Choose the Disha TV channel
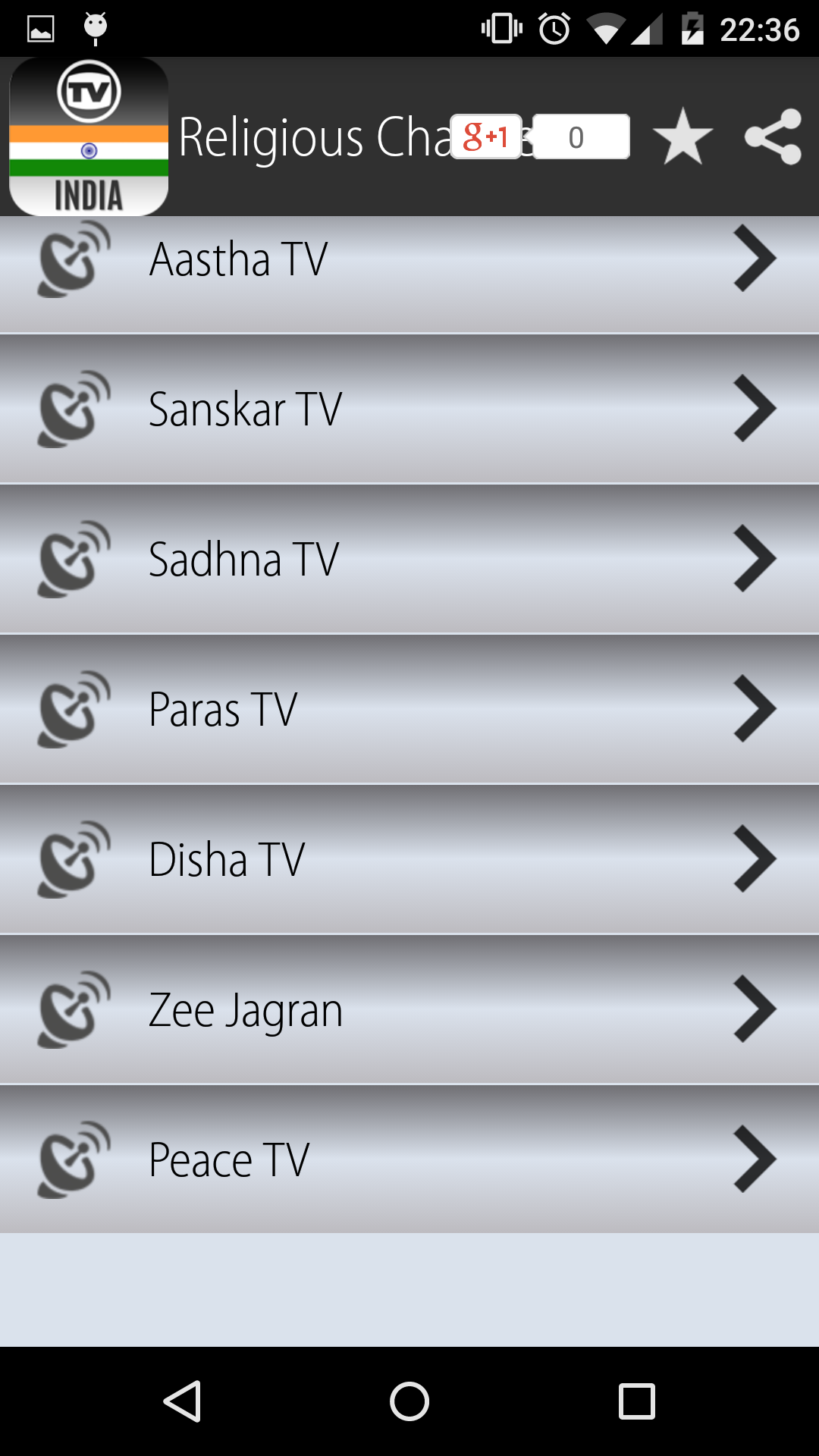Image resolution: width=819 pixels, height=1456 pixels. [409, 859]
